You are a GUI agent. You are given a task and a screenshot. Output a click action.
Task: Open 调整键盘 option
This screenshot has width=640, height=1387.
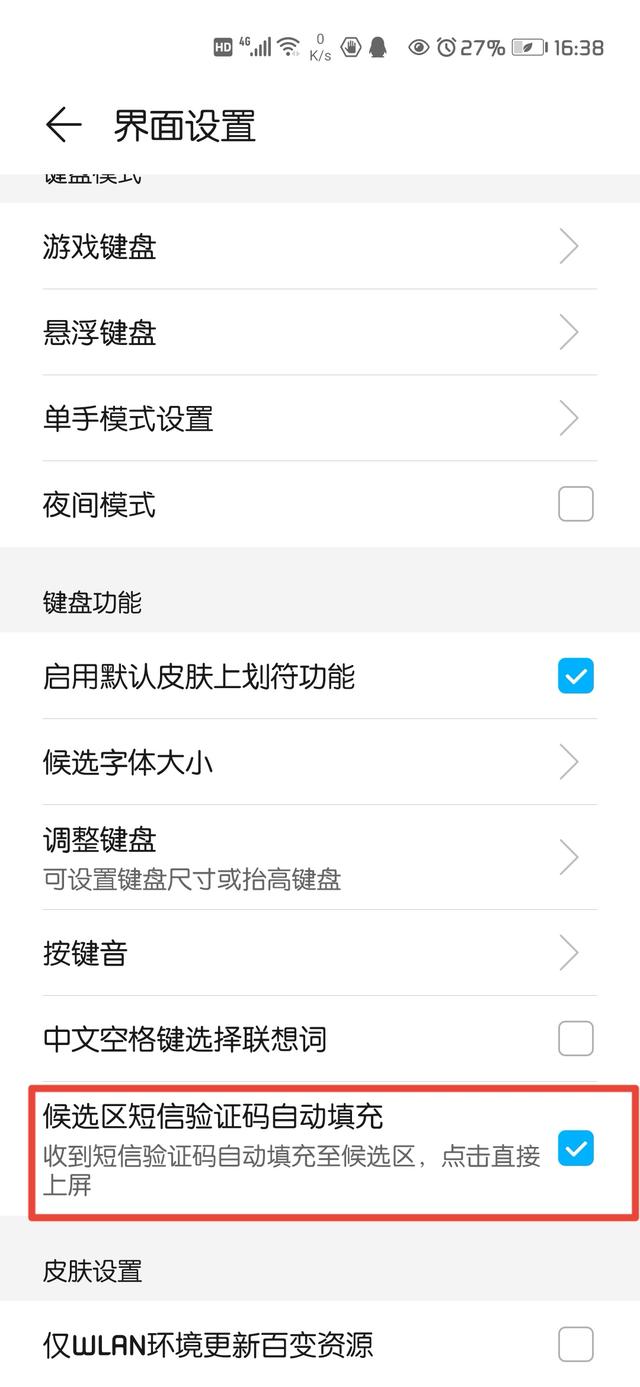point(320,857)
